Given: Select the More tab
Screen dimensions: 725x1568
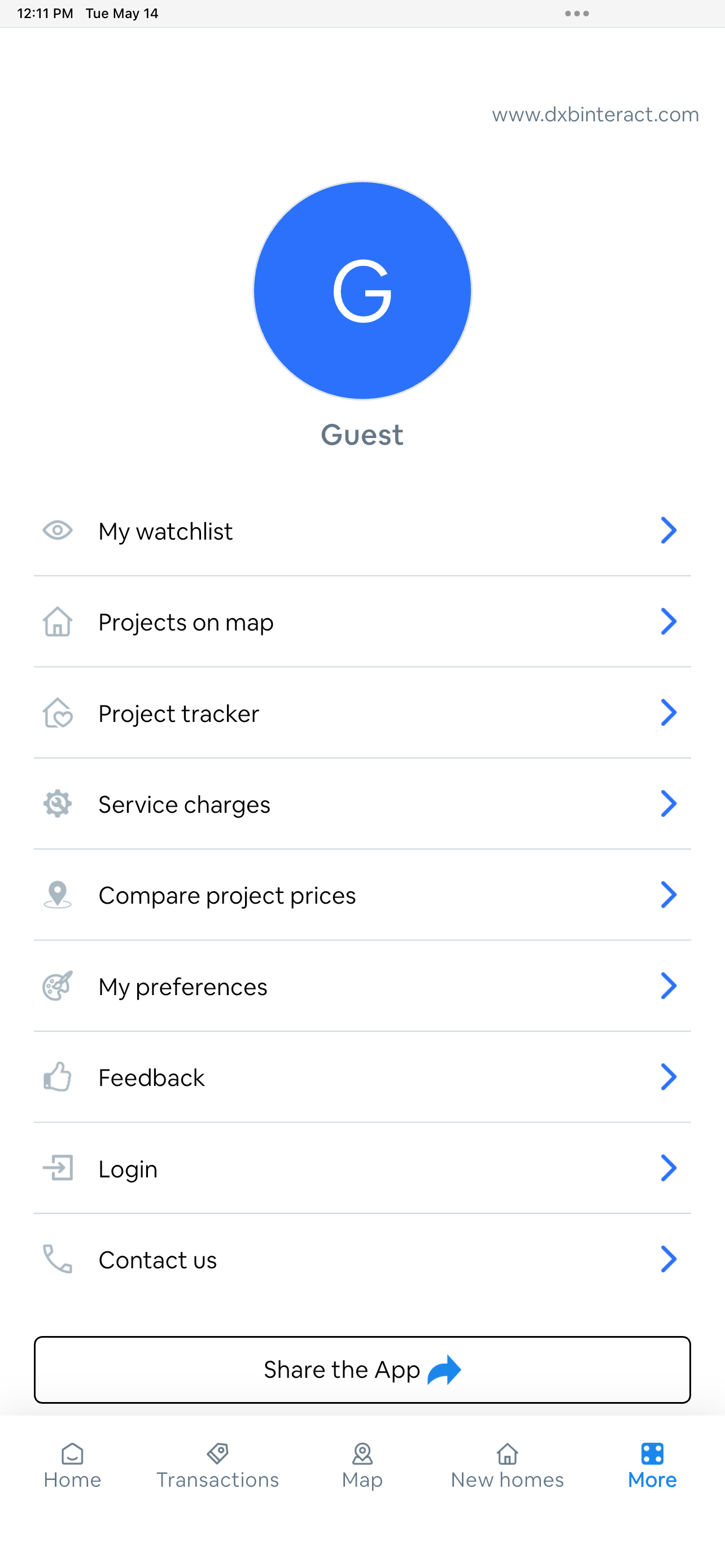Looking at the screenshot, I should [652, 1466].
